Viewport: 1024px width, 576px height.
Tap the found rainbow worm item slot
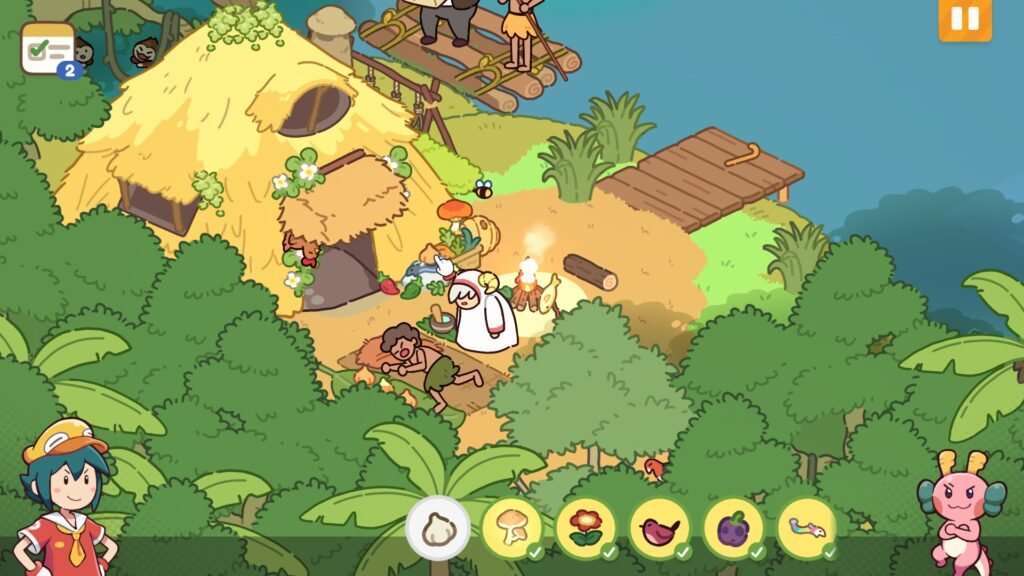[806, 528]
